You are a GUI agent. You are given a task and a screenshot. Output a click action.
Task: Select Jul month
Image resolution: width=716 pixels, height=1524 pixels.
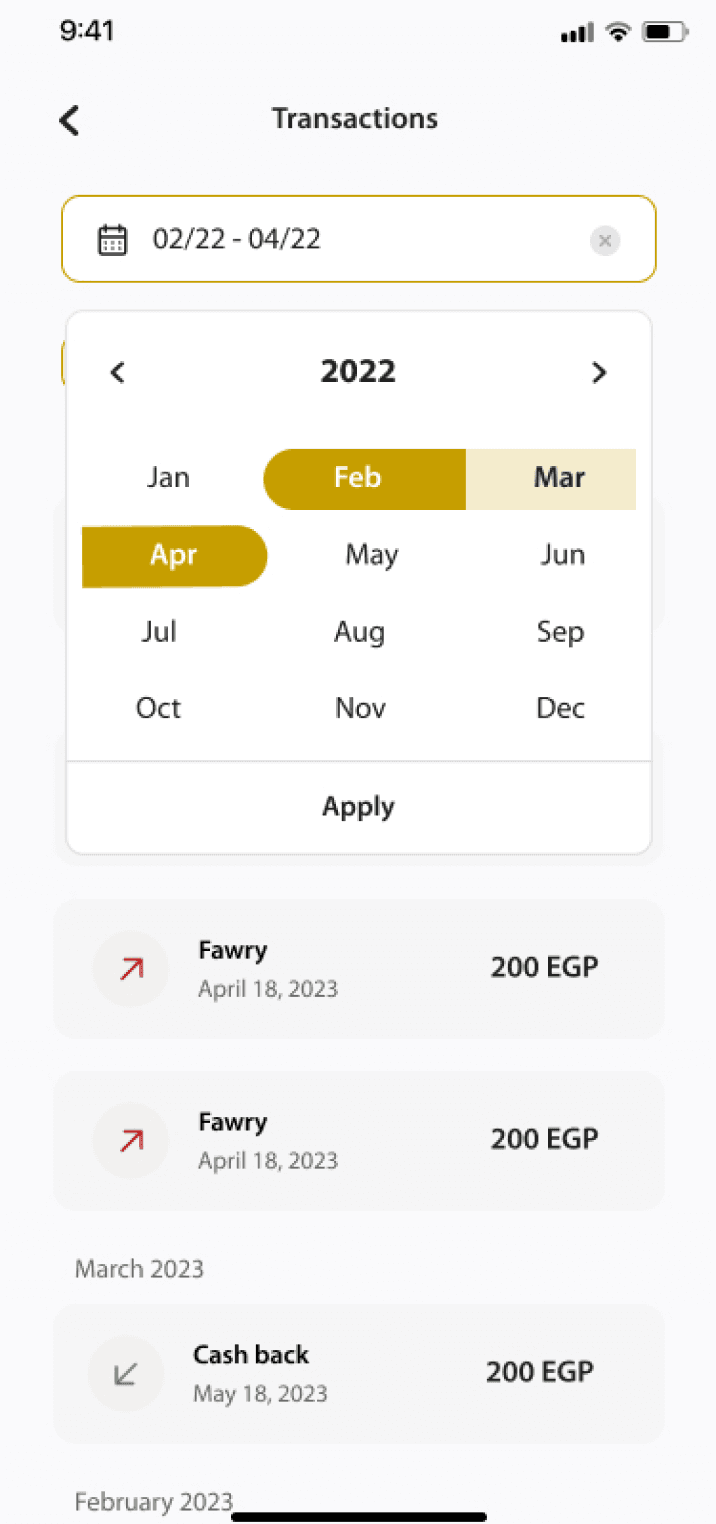click(x=159, y=632)
